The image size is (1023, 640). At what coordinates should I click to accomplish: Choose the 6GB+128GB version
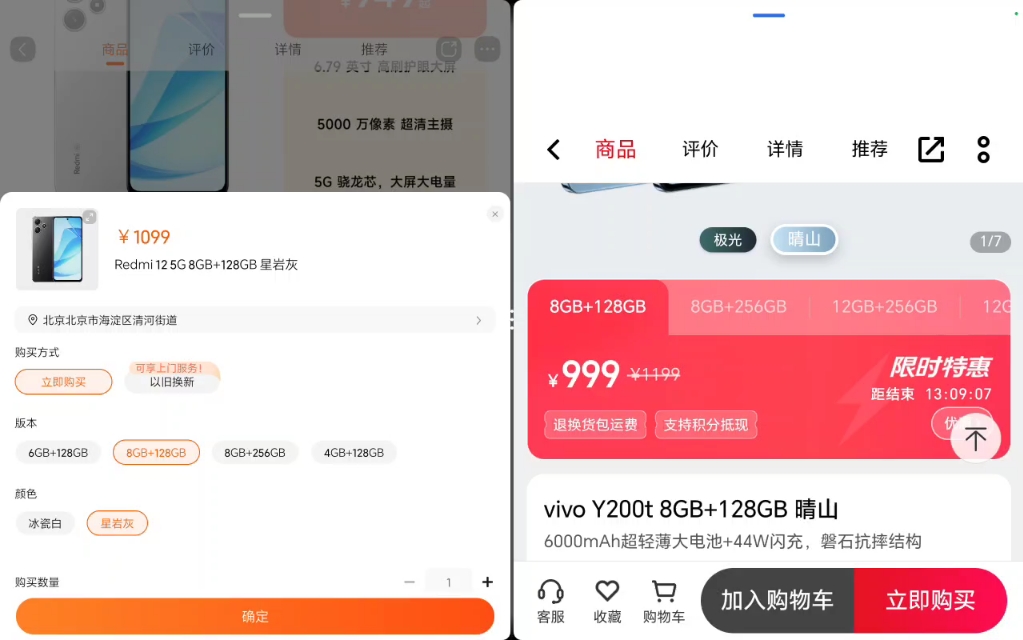[58, 453]
